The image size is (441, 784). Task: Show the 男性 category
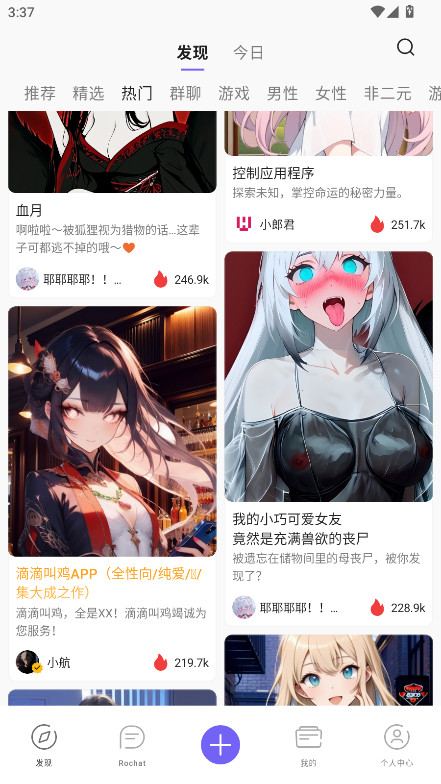[x=282, y=93]
